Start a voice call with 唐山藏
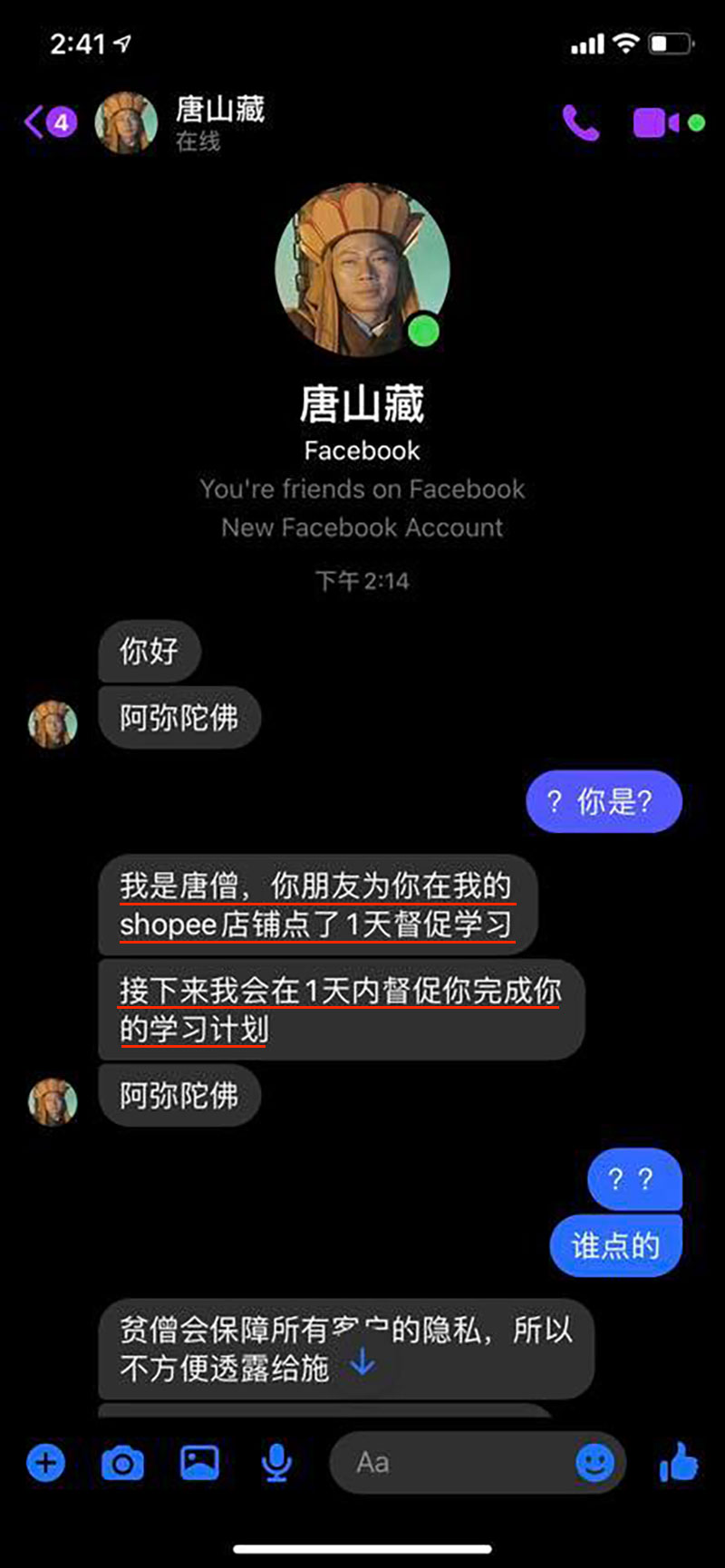 pos(580,122)
